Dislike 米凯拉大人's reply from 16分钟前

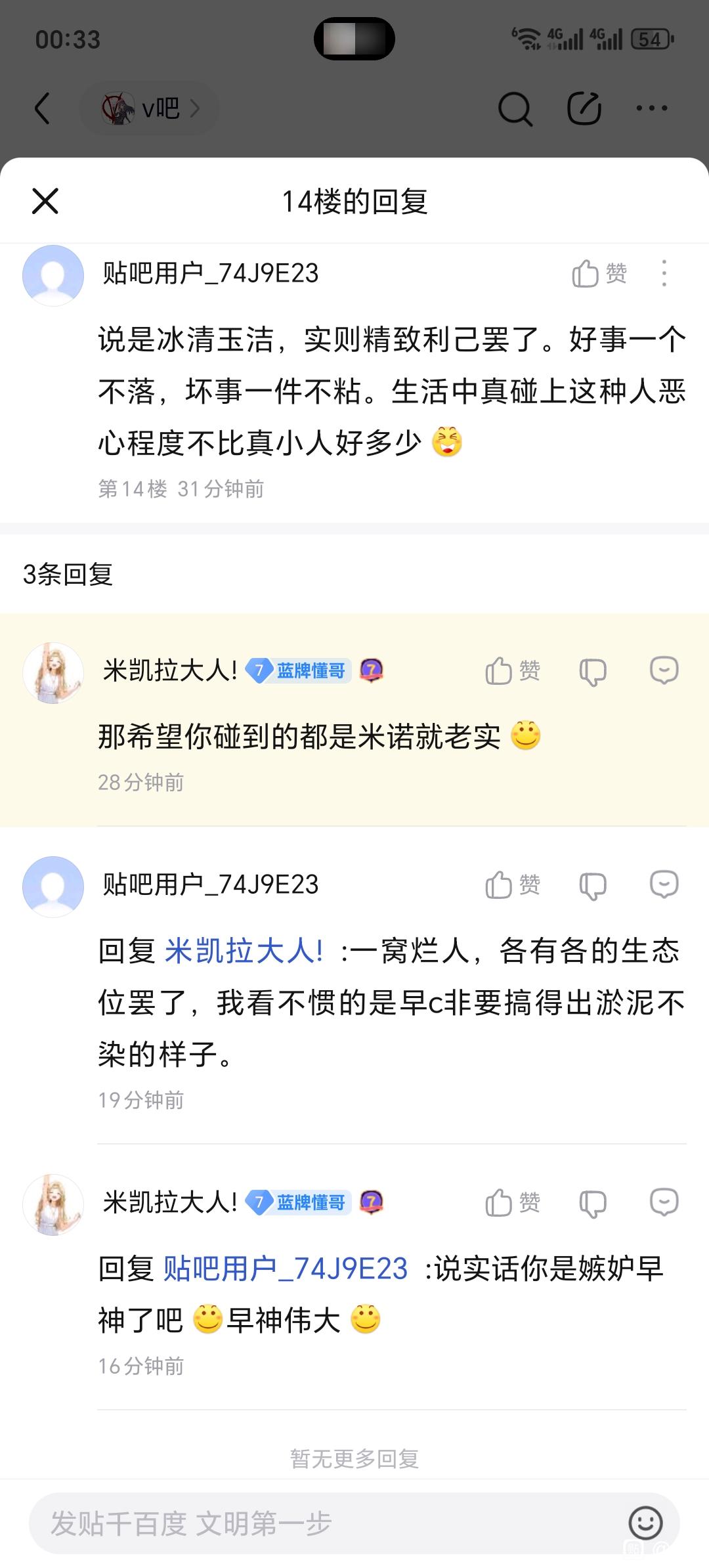593,1204
